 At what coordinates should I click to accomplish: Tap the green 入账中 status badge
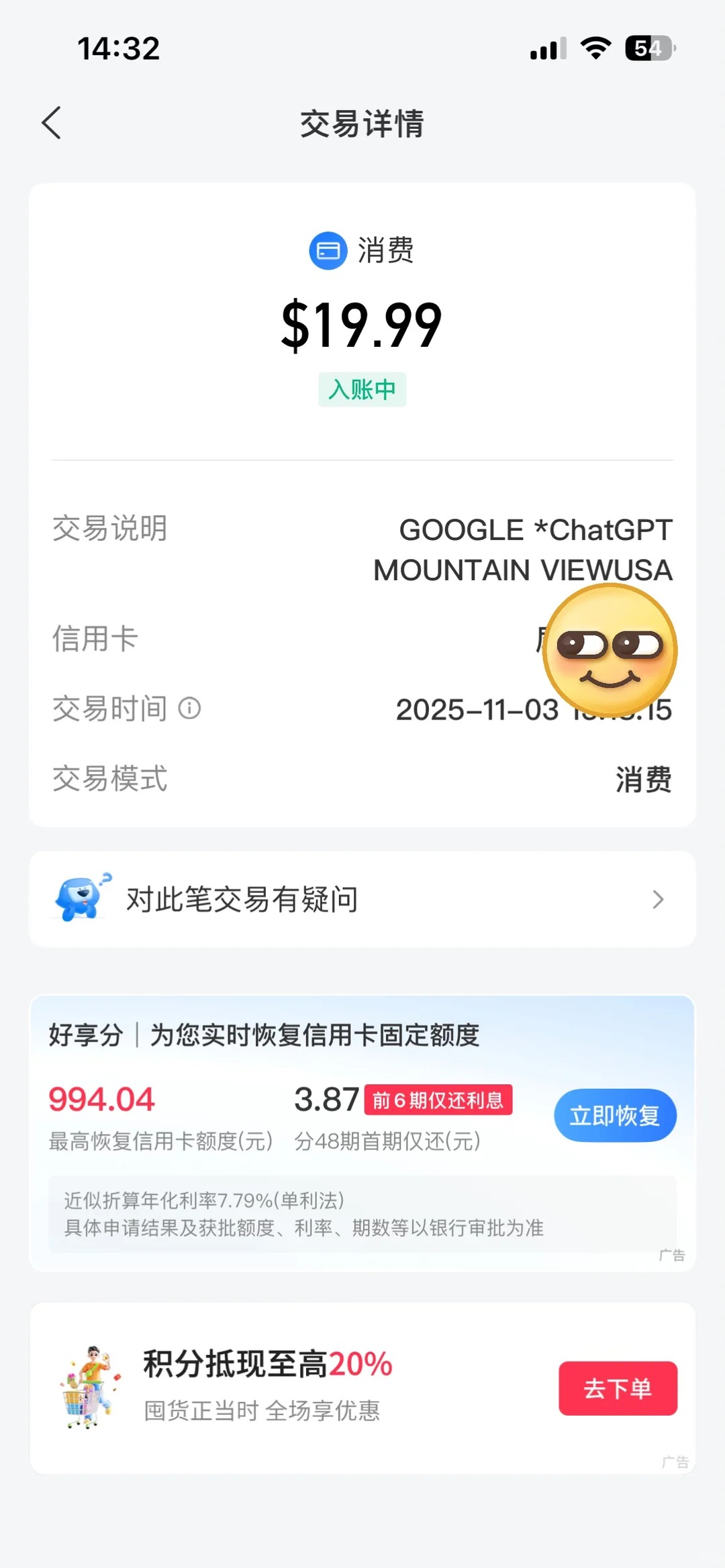point(362,390)
